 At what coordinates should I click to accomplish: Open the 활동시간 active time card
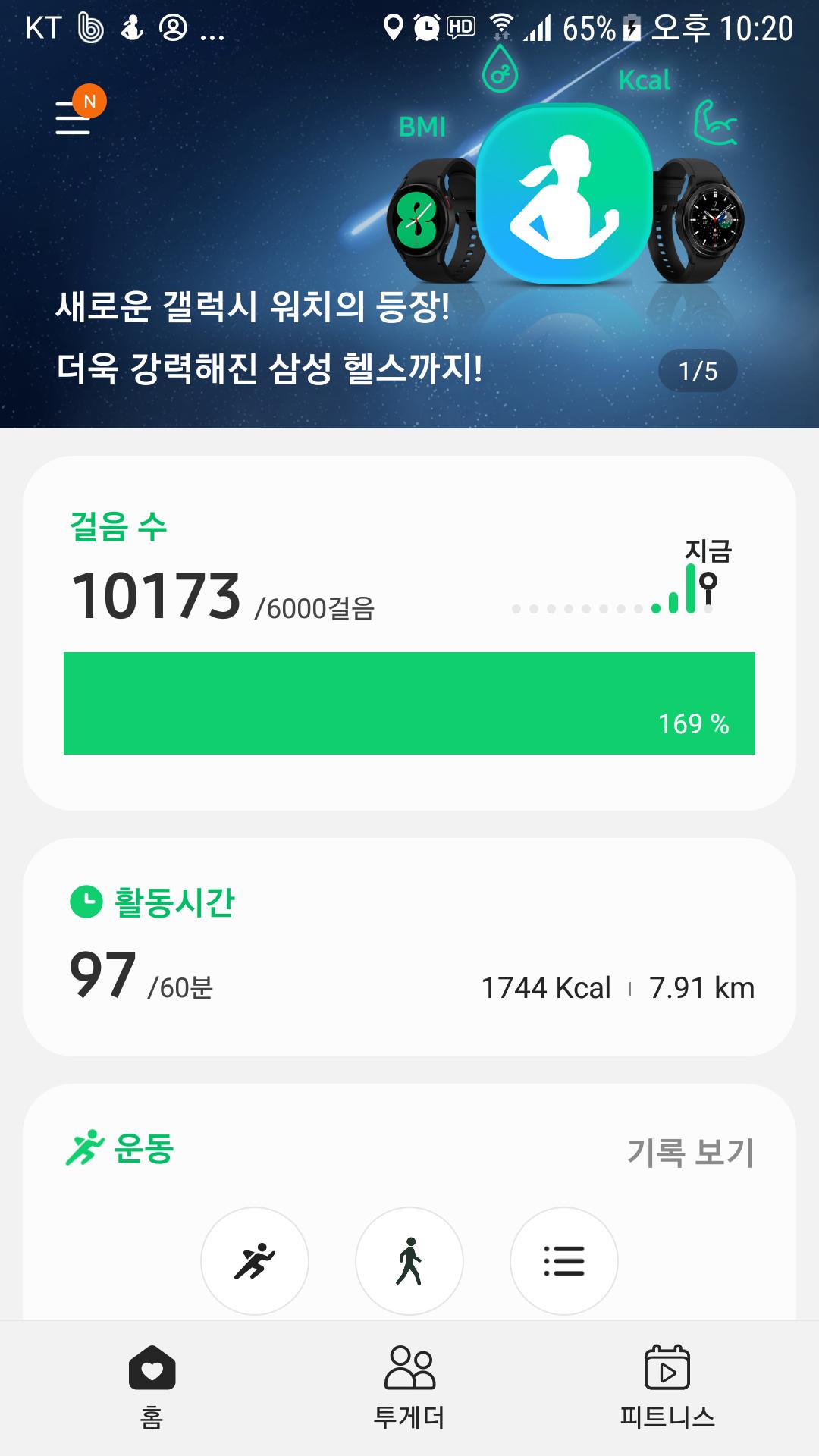409,946
